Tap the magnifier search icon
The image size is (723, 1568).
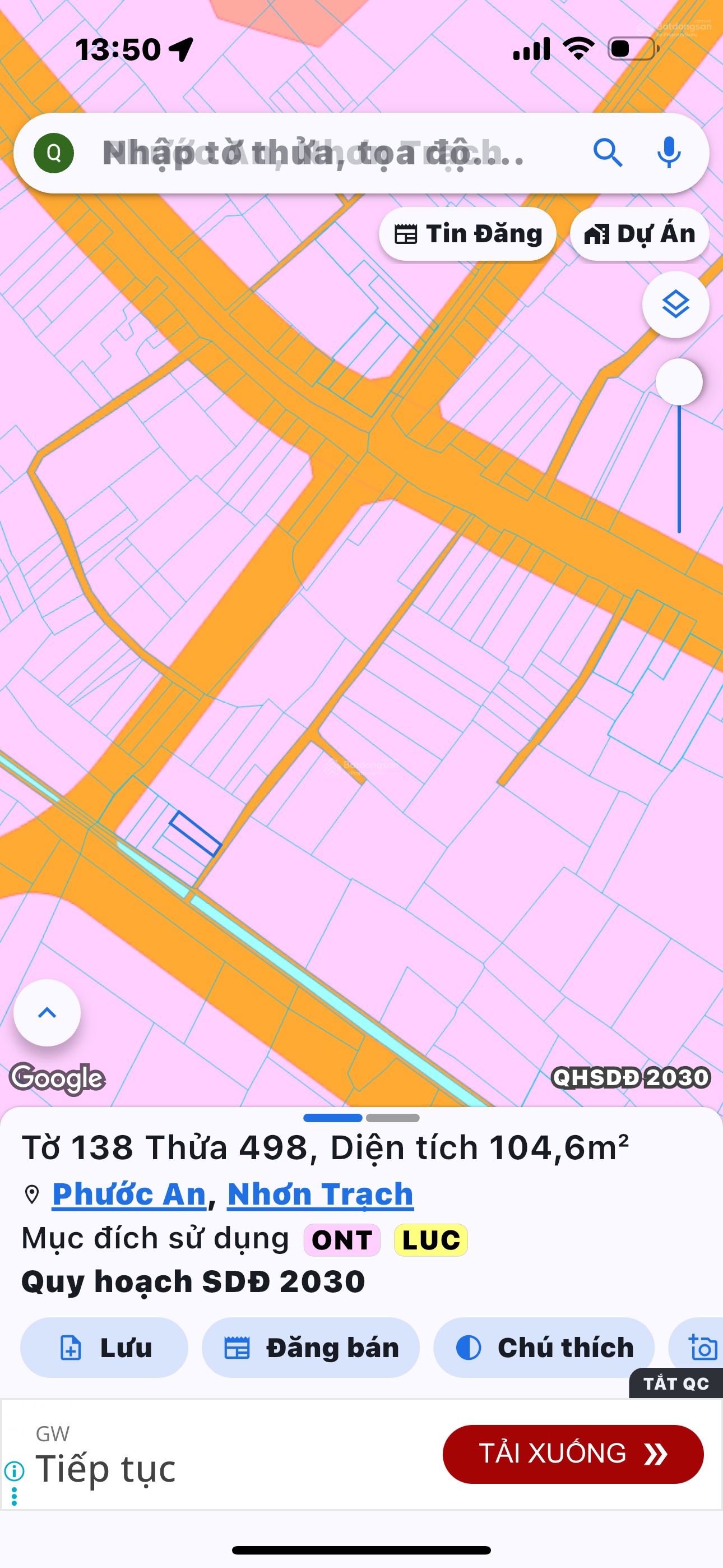click(x=608, y=153)
